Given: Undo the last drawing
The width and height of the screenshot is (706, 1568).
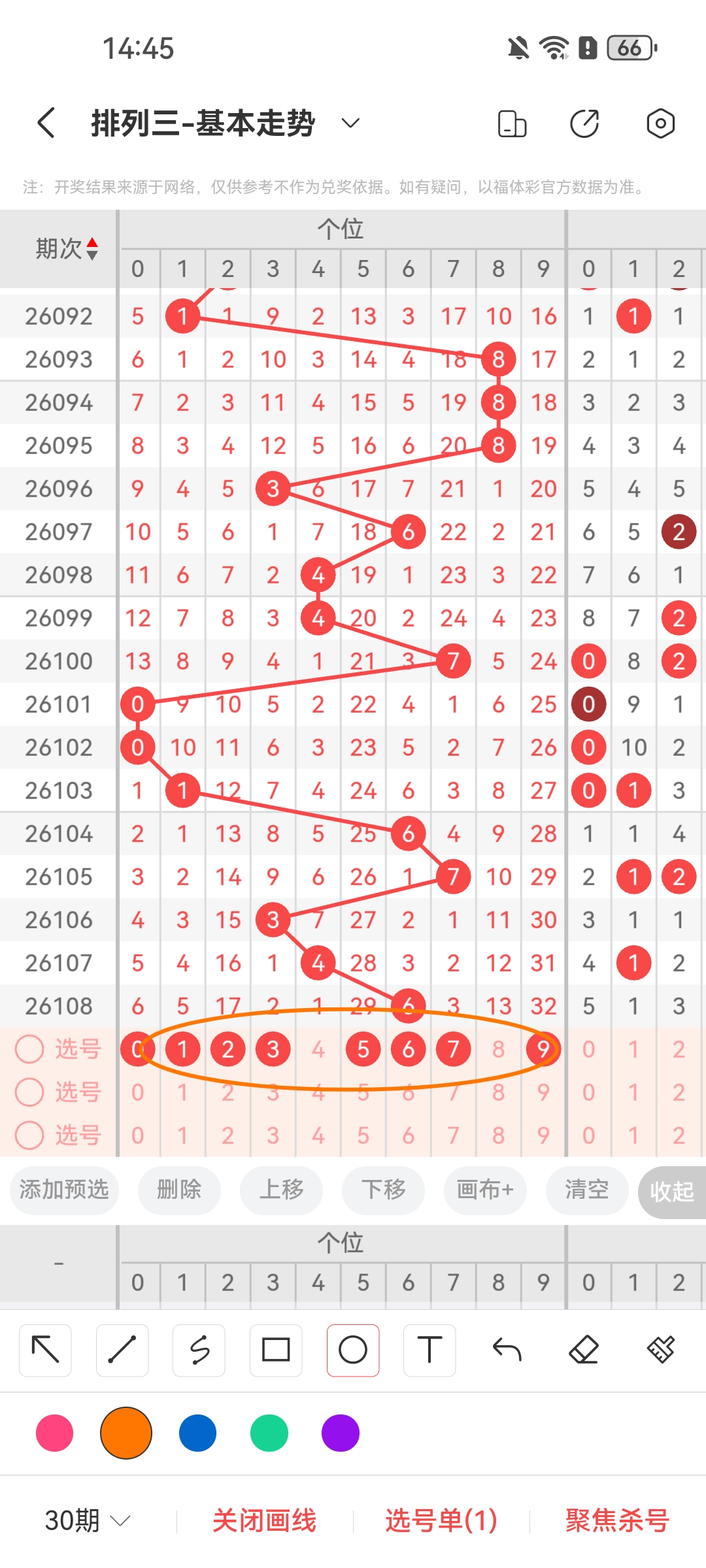Looking at the screenshot, I should point(507,1350).
